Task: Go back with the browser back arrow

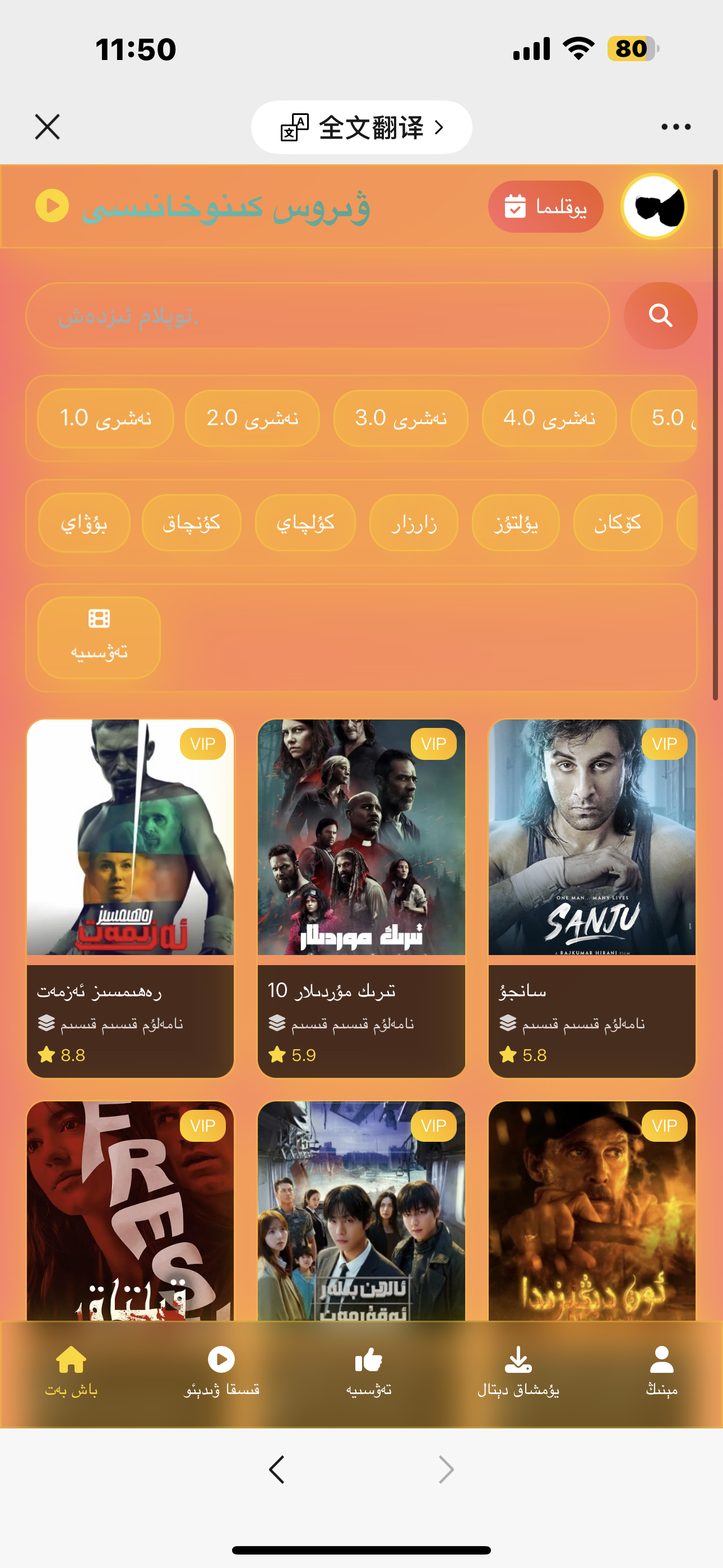Action: [277, 1470]
